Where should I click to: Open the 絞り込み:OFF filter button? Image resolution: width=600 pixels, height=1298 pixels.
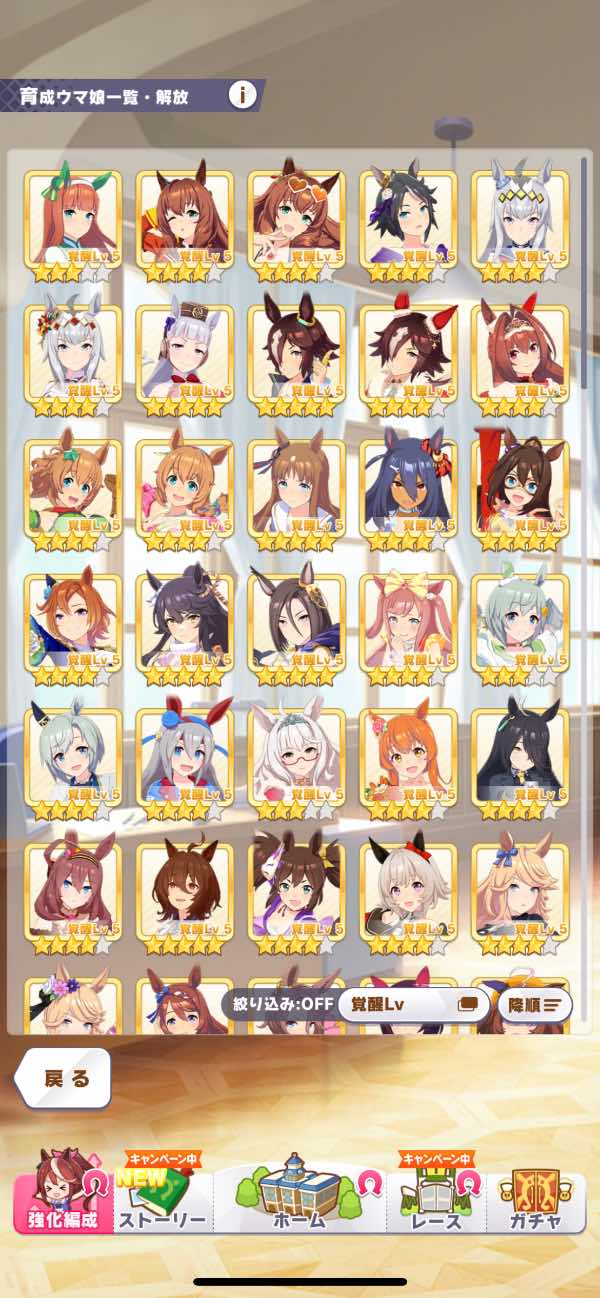tap(278, 1004)
